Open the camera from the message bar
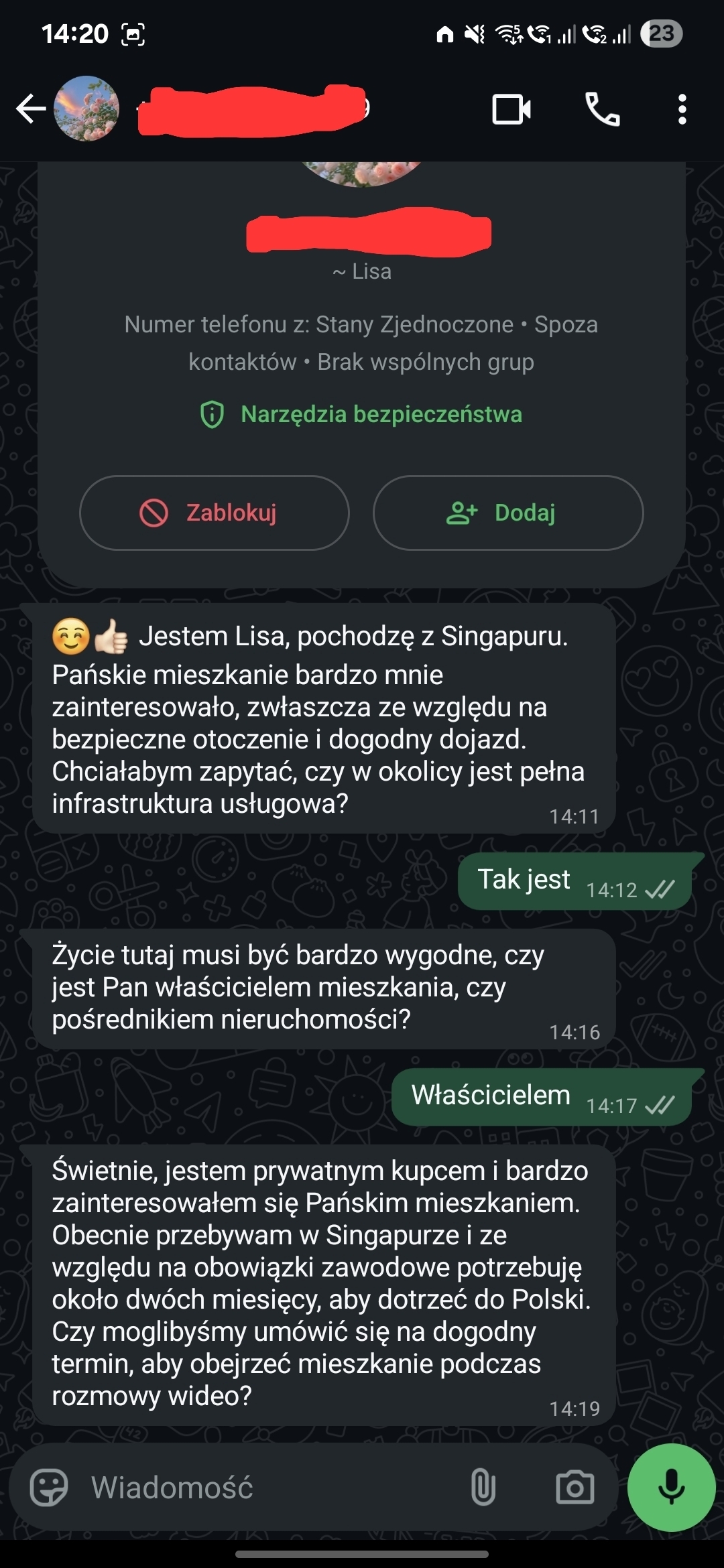 (575, 1488)
